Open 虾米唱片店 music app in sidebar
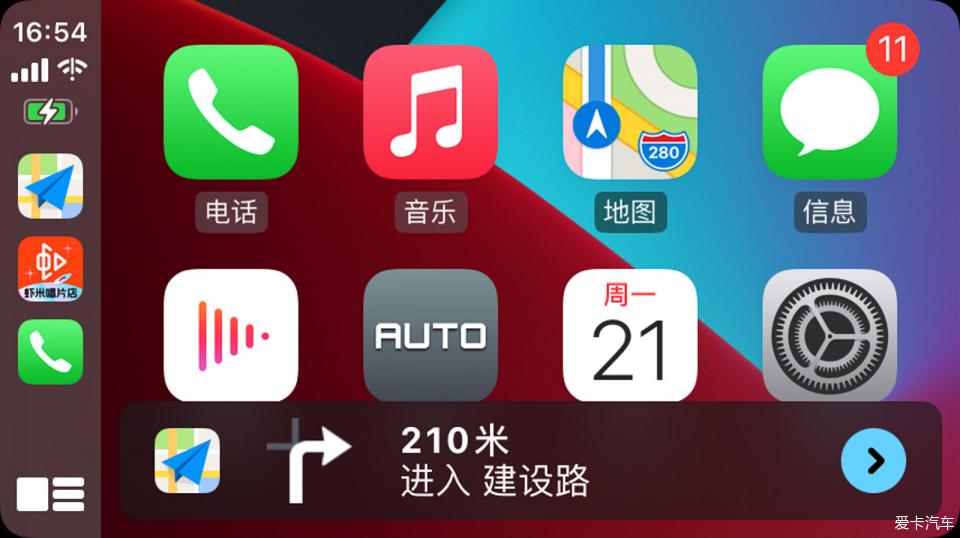The image size is (960, 538). coord(50,269)
